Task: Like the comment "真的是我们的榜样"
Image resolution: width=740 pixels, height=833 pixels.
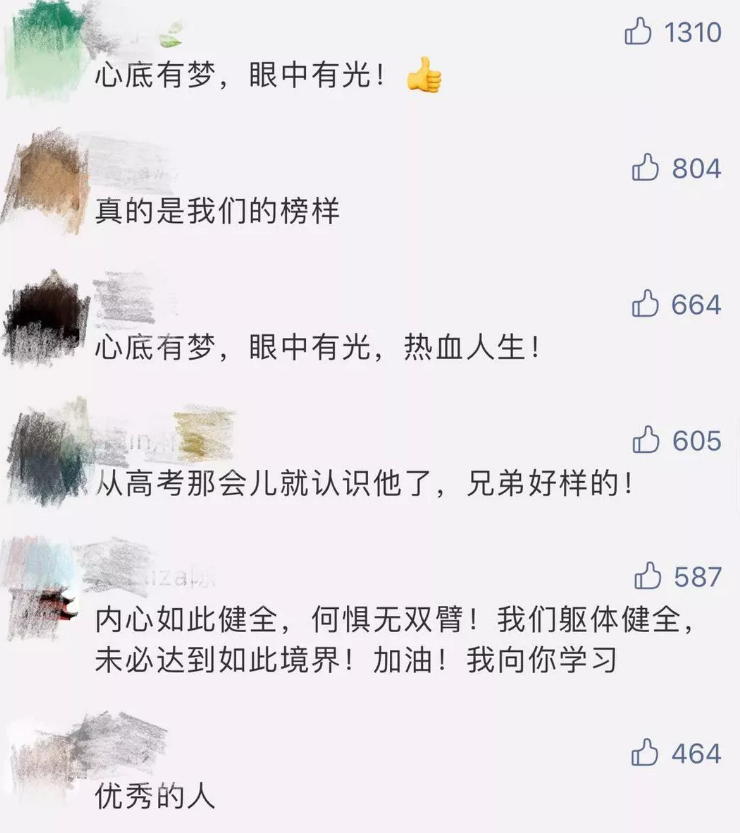Action: (x=646, y=169)
